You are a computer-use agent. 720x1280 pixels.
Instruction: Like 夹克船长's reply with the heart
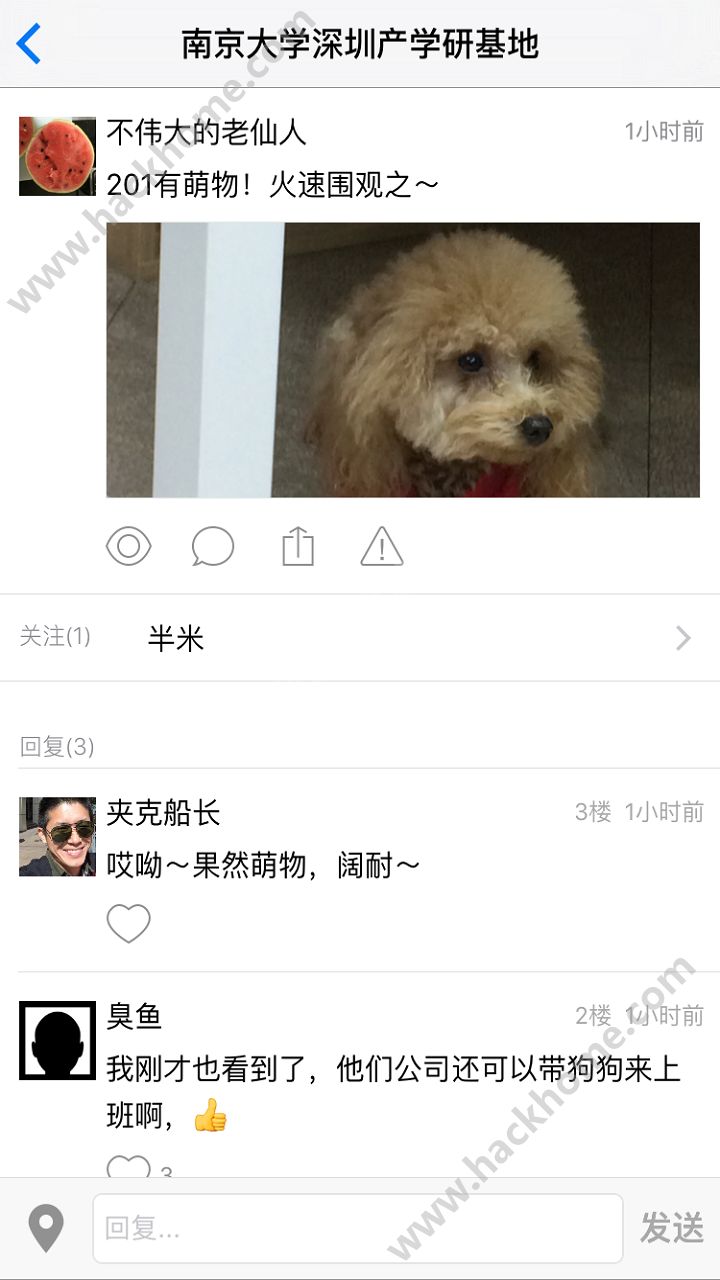pos(129,923)
